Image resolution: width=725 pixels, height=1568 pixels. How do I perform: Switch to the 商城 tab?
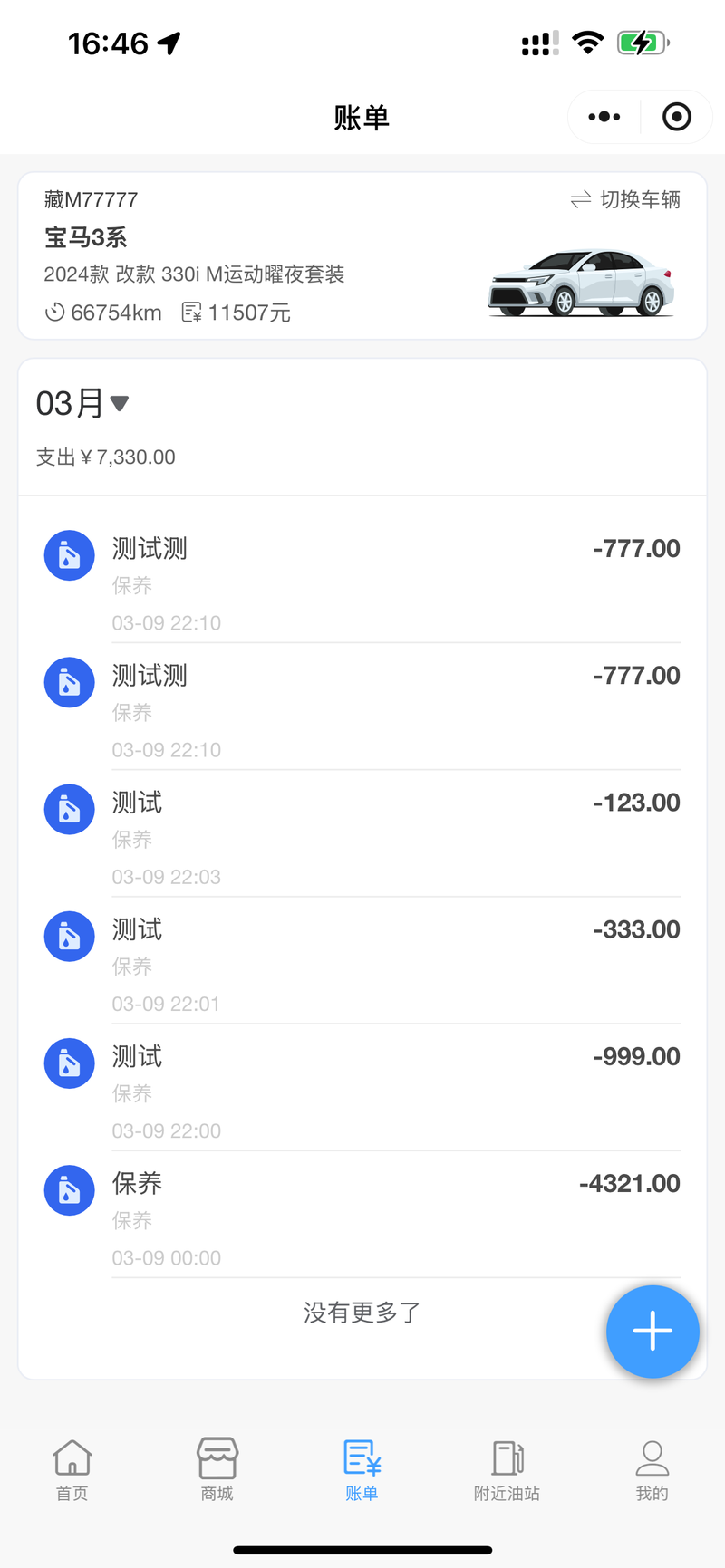point(217,1469)
